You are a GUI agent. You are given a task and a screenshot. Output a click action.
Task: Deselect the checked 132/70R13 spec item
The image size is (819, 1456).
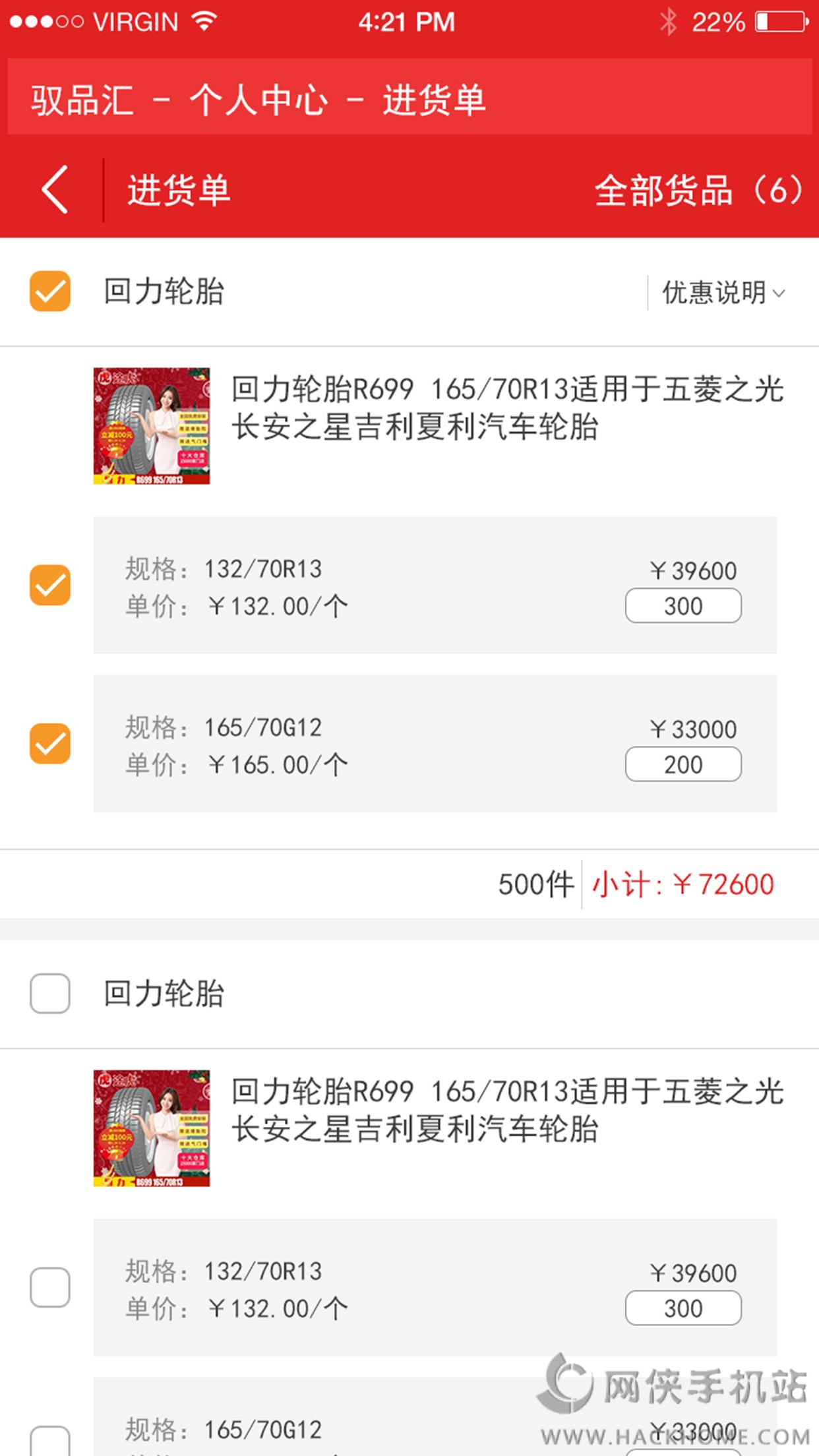click(50, 585)
